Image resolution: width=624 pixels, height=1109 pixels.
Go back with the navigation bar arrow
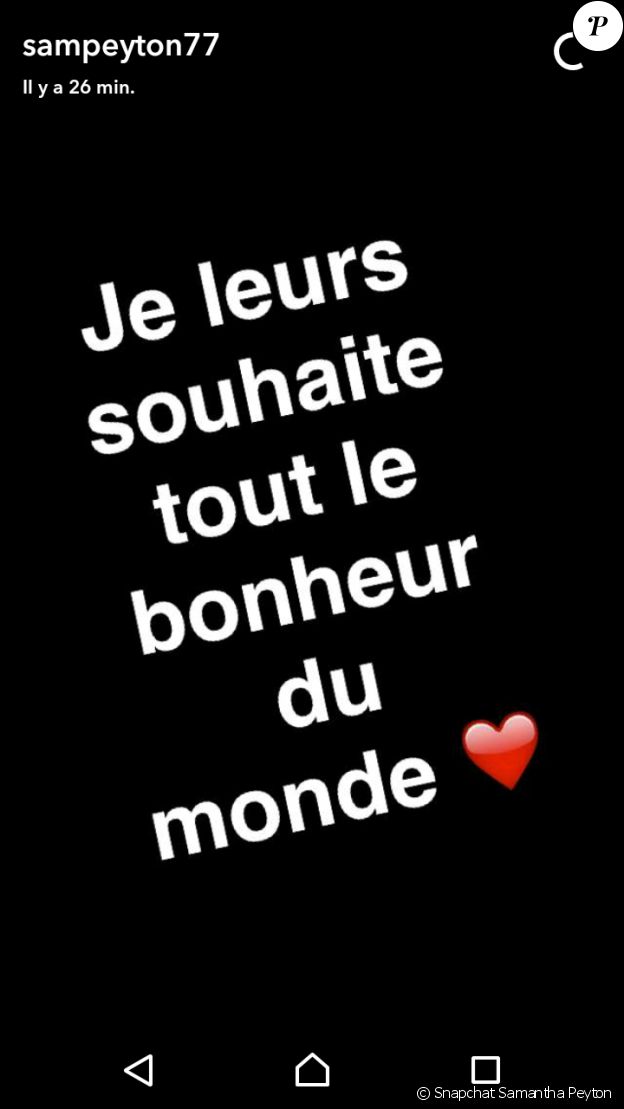click(x=139, y=1069)
